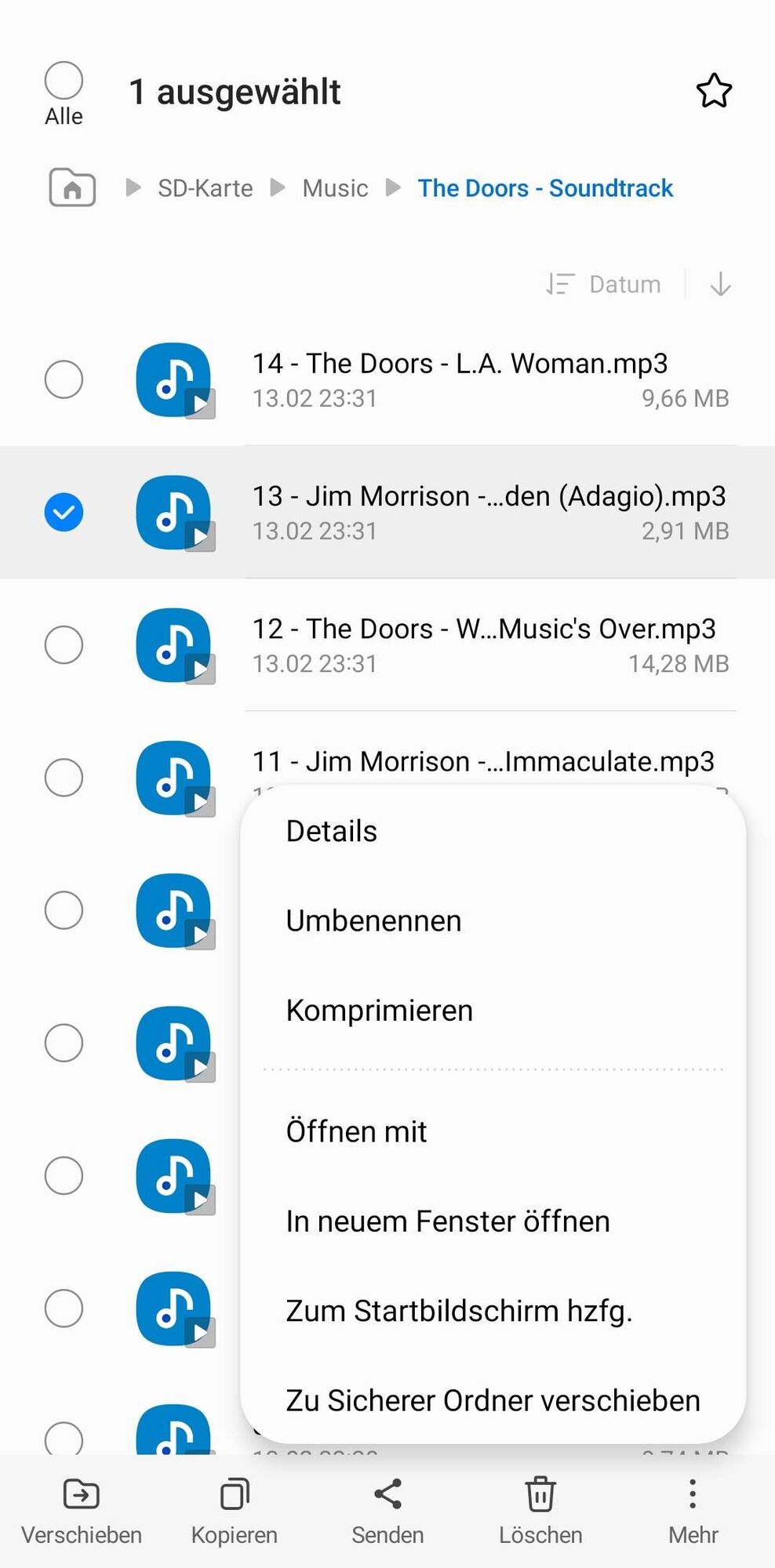
Task: Choose Komprimieren to compress the file
Action: point(380,1011)
